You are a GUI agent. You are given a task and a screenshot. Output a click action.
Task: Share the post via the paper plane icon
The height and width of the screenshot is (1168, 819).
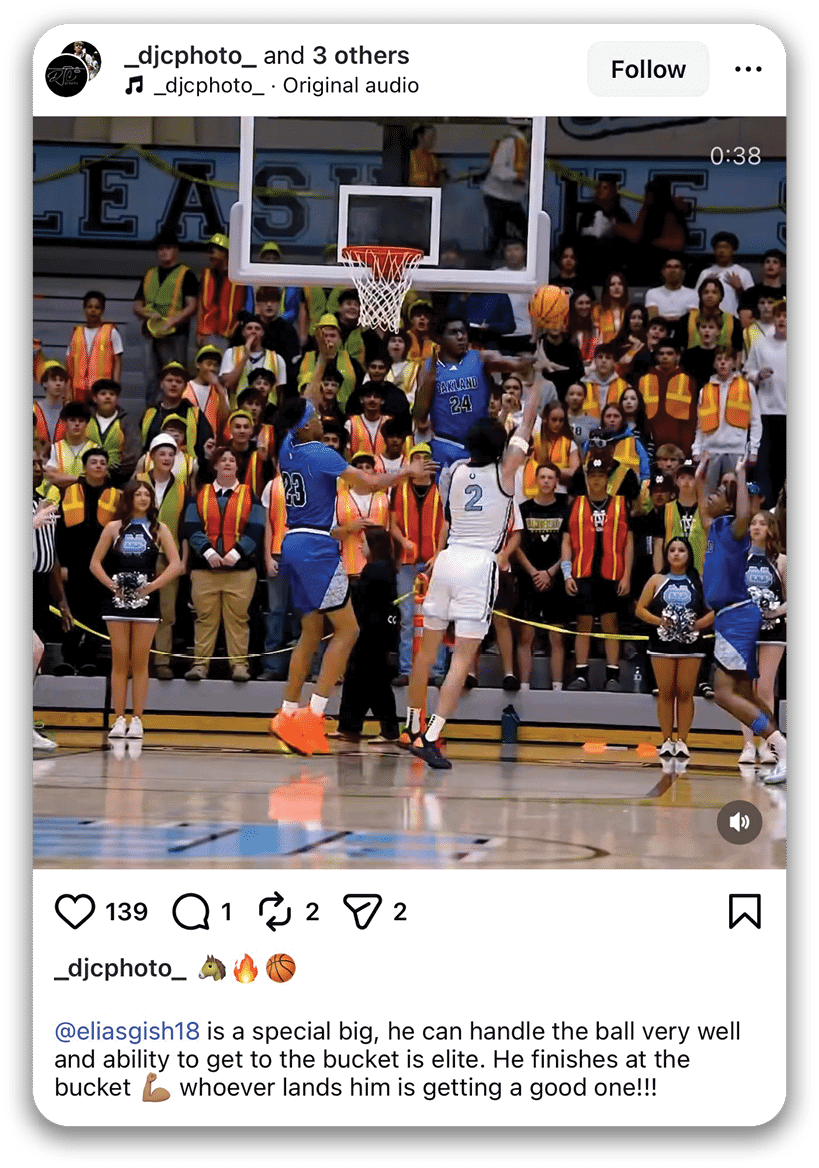362,911
